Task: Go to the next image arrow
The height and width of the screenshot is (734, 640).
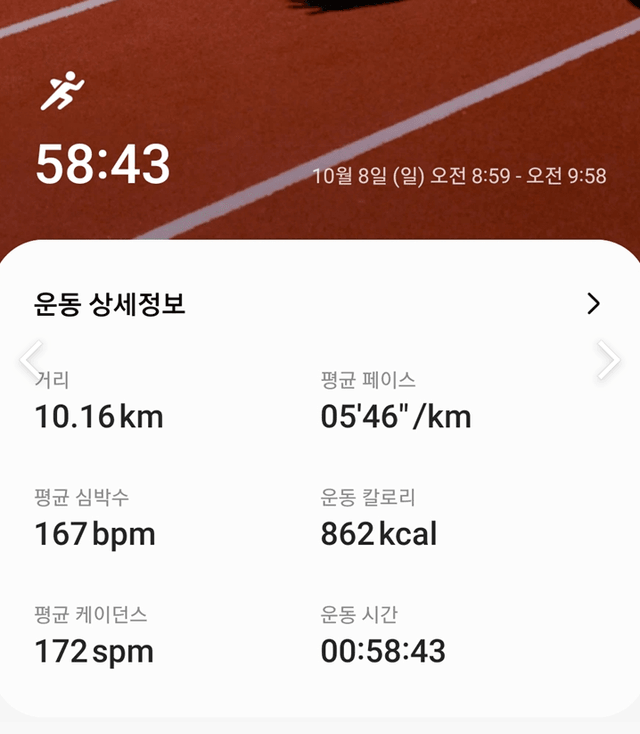Action: point(608,360)
